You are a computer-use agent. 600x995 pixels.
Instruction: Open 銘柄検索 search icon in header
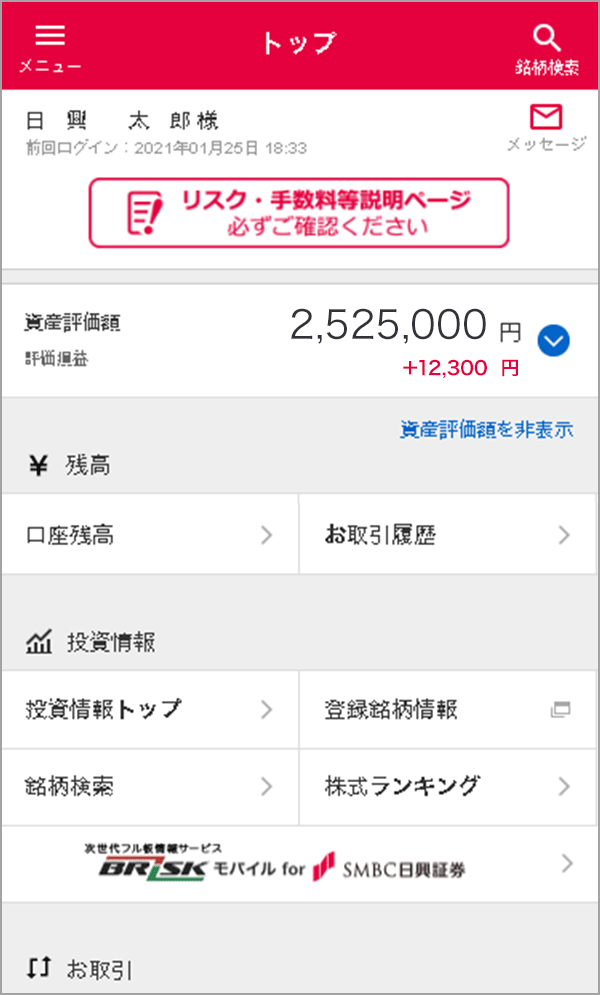547,47
